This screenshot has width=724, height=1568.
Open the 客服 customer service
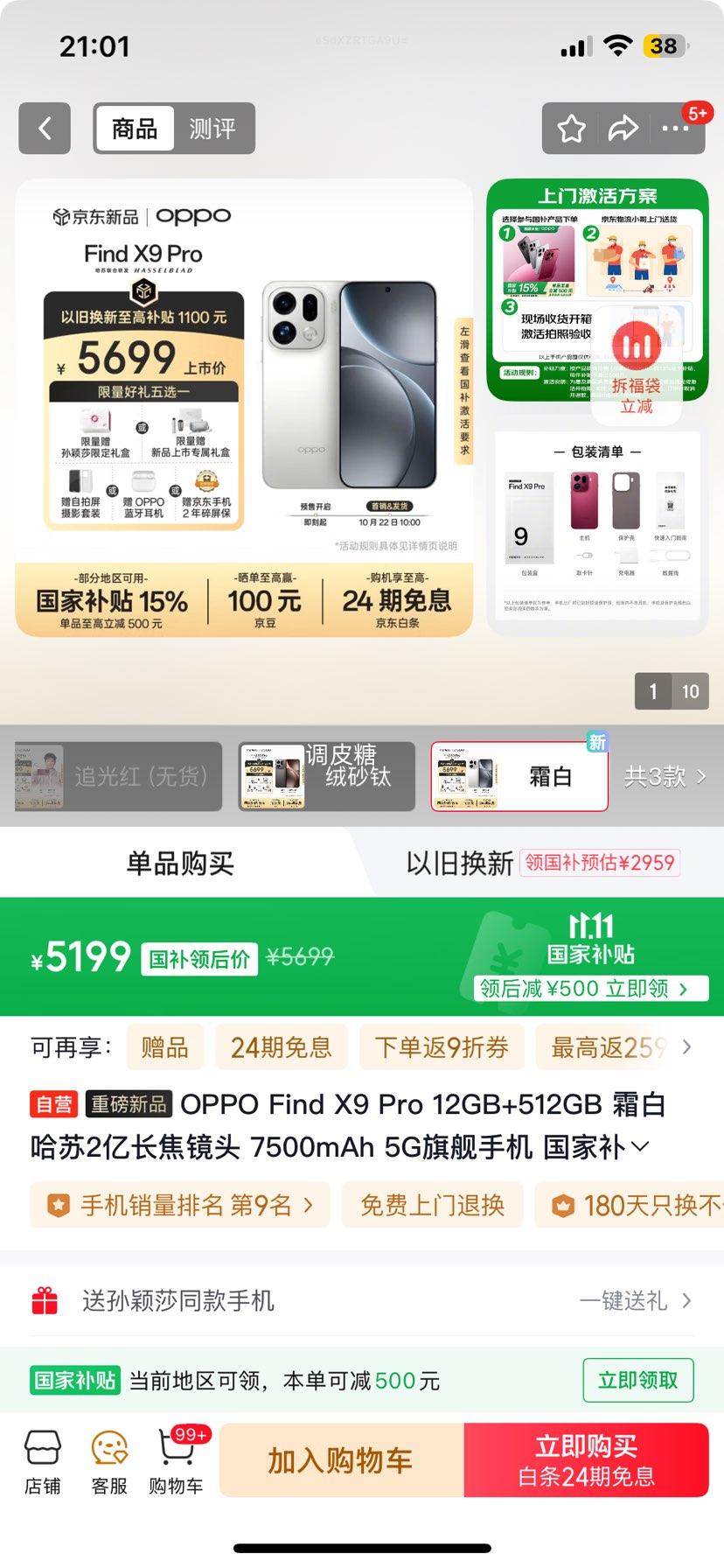109,1463
